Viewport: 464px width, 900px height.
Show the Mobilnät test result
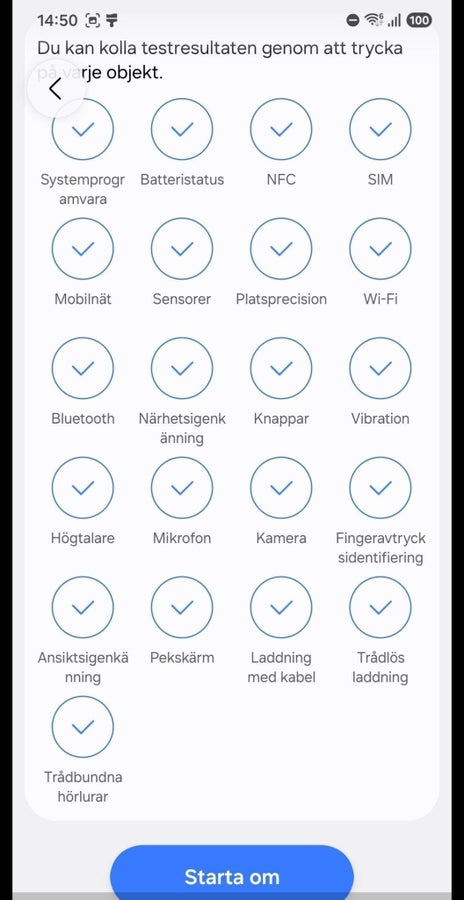click(83, 249)
